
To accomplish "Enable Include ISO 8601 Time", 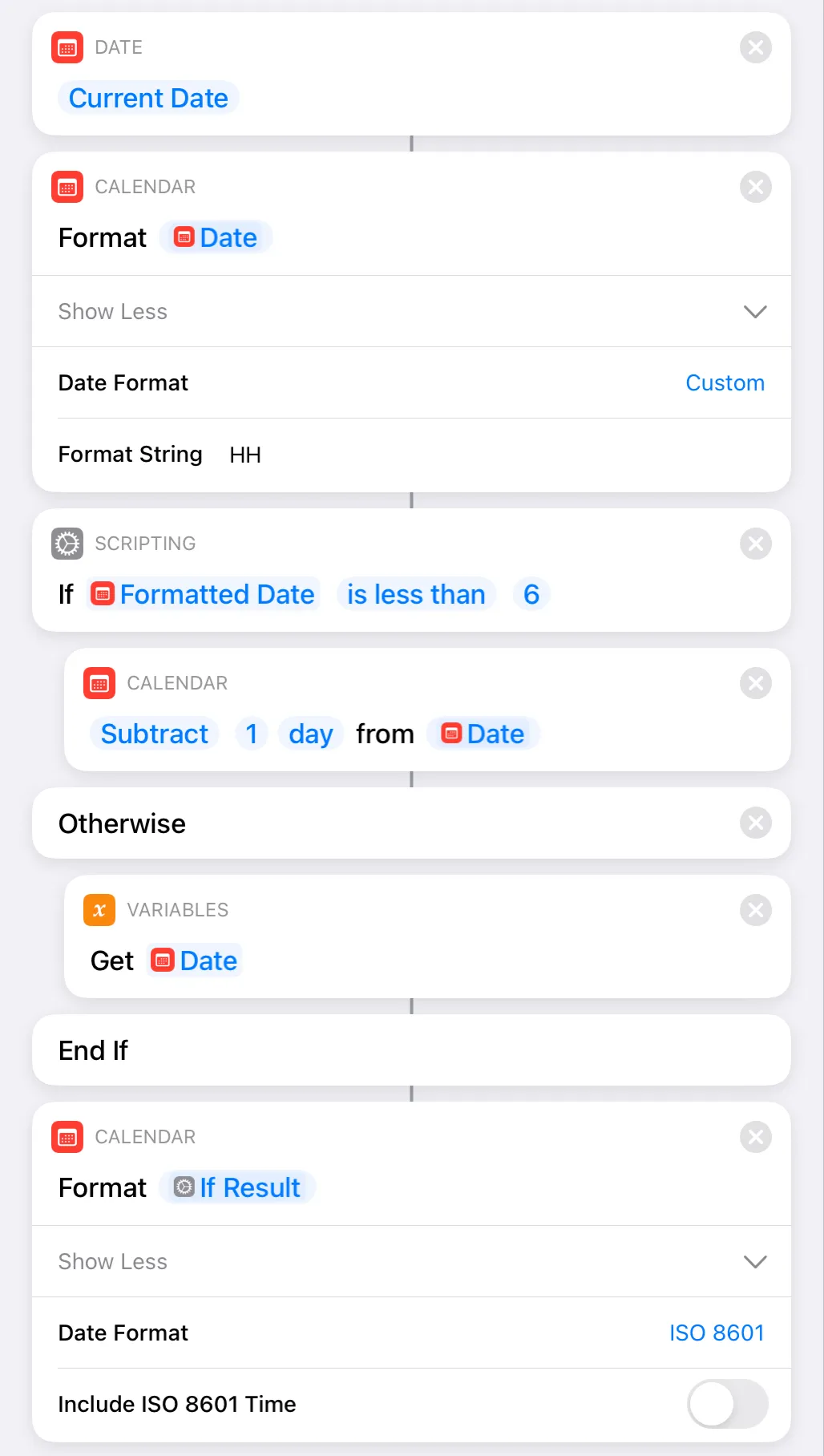I will (727, 1404).
